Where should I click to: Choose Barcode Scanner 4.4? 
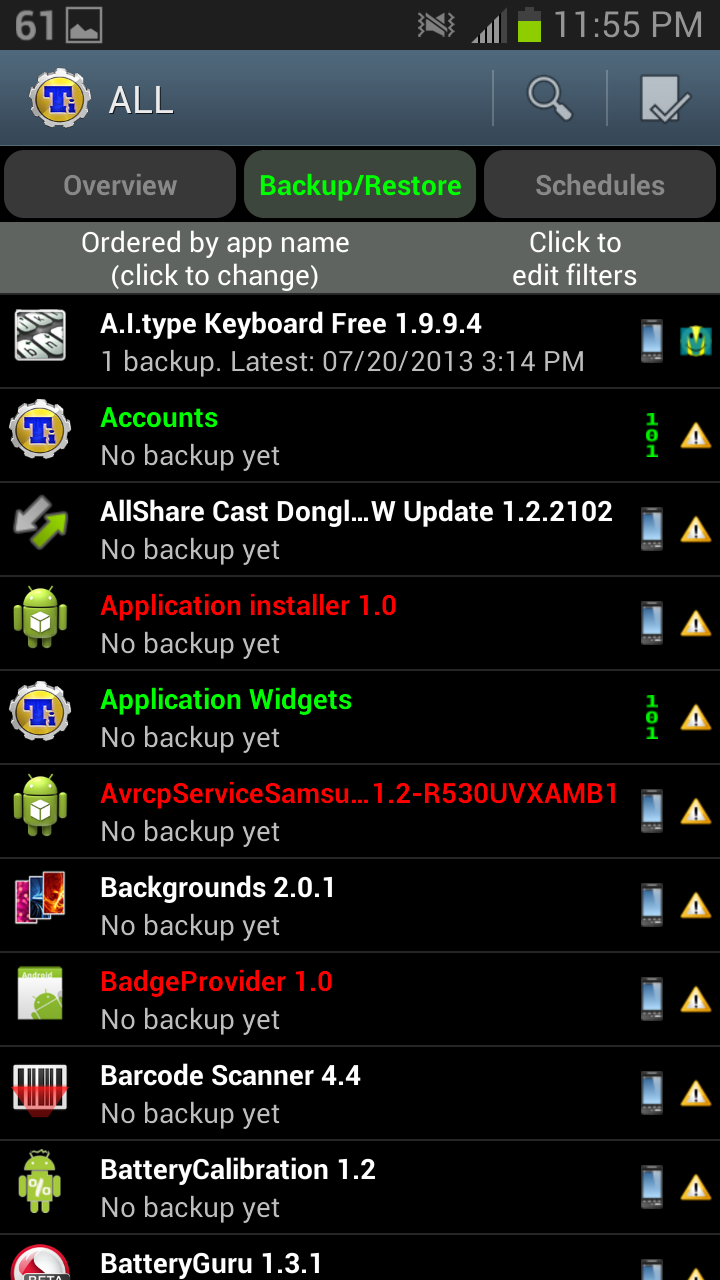pyautogui.click(x=360, y=1093)
